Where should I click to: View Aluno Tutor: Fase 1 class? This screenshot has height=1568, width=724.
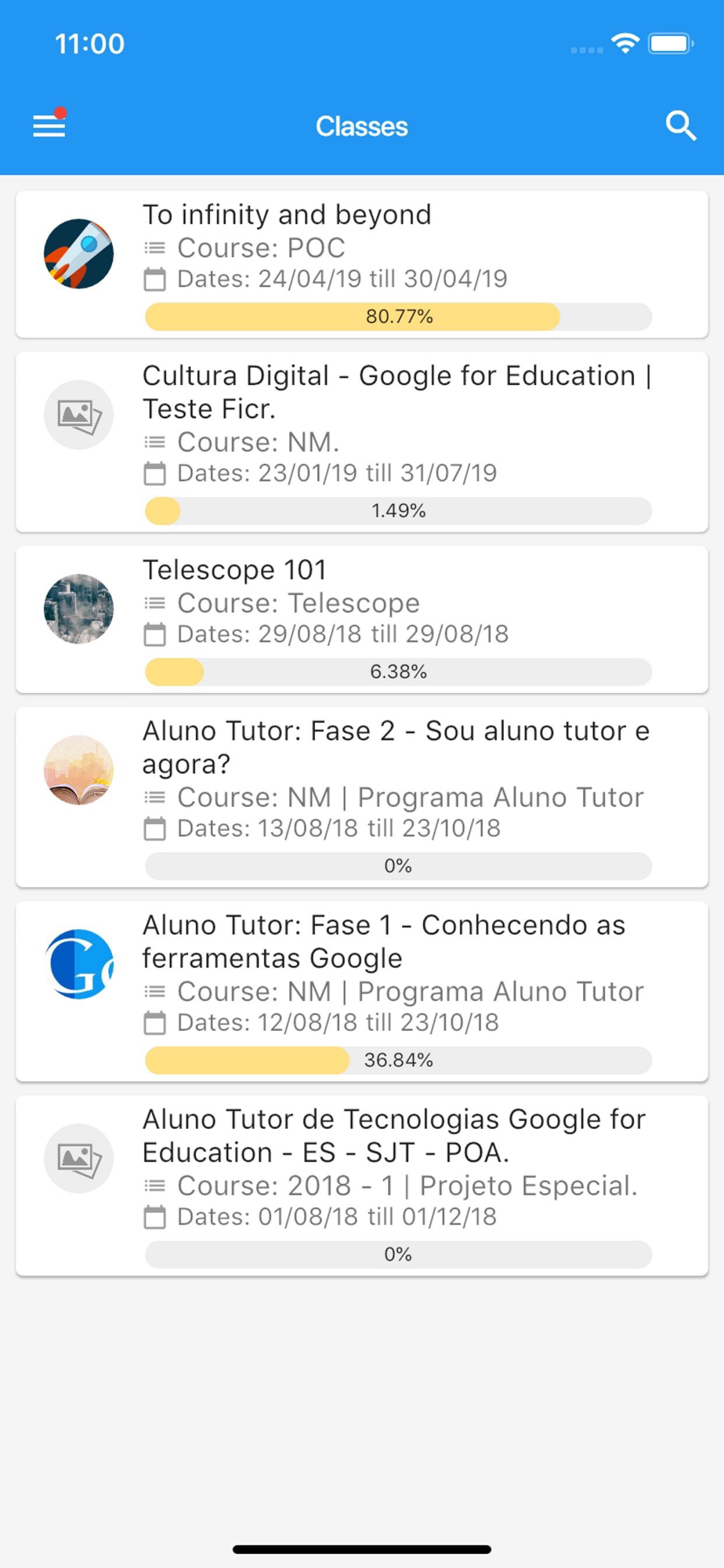point(362,991)
